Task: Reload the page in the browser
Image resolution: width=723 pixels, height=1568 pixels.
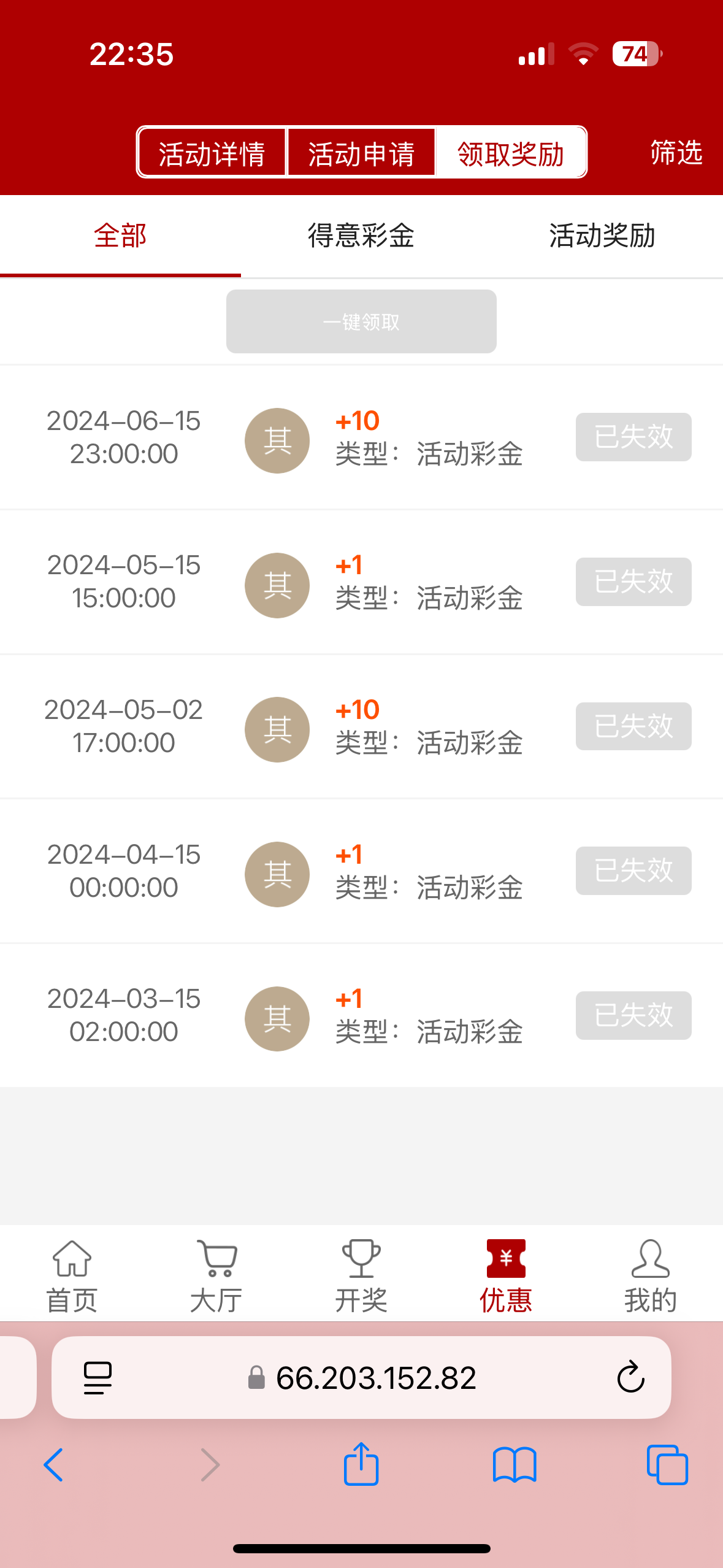Action: coord(630,1377)
